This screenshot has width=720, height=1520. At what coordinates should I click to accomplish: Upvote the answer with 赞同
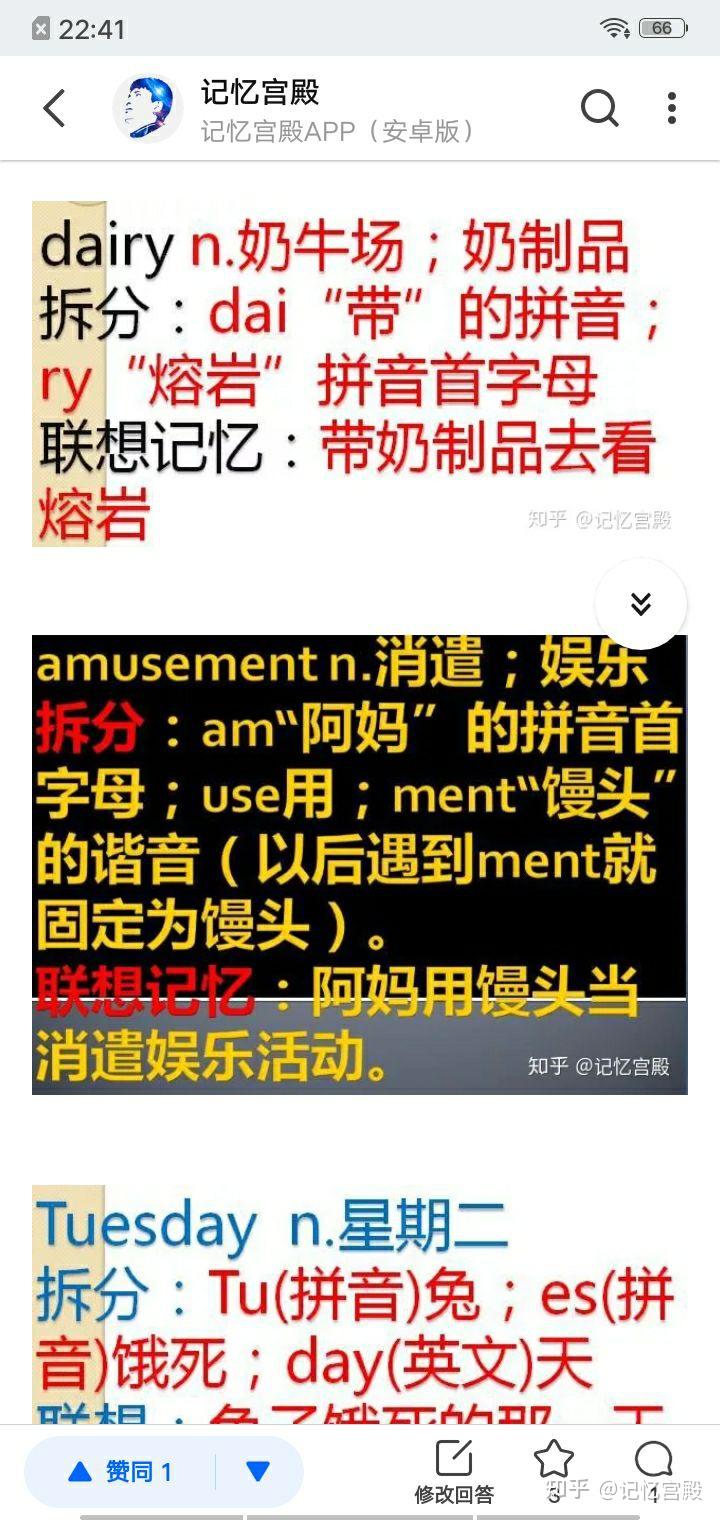[121, 1471]
